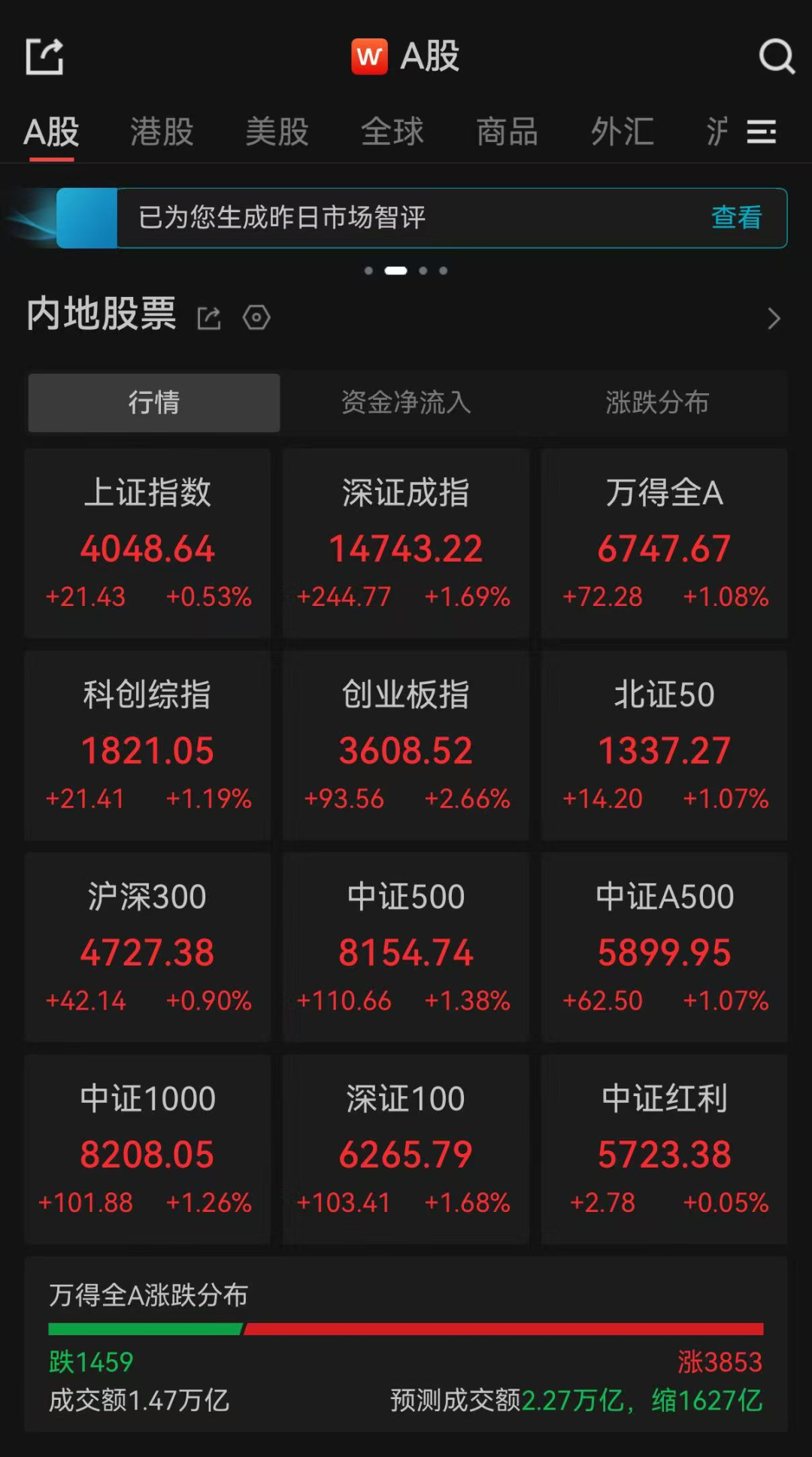Open the market list via hamburger icon

click(x=763, y=132)
